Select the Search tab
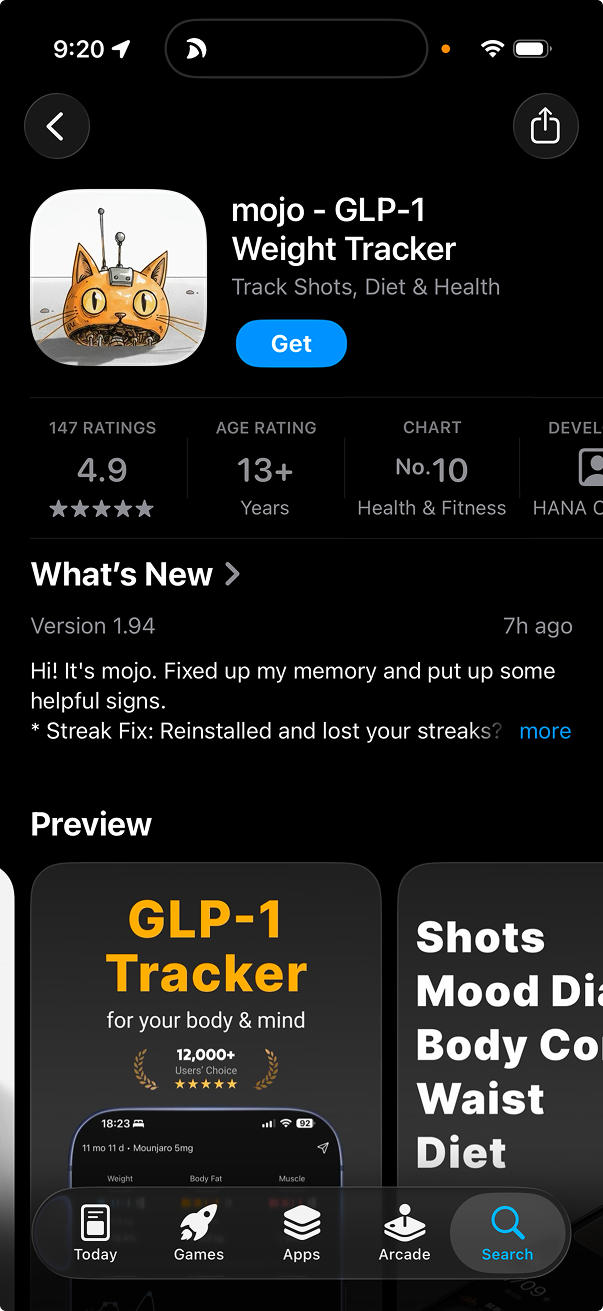Image resolution: width=603 pixels, height=1311 pixels. click(508, 1232)
